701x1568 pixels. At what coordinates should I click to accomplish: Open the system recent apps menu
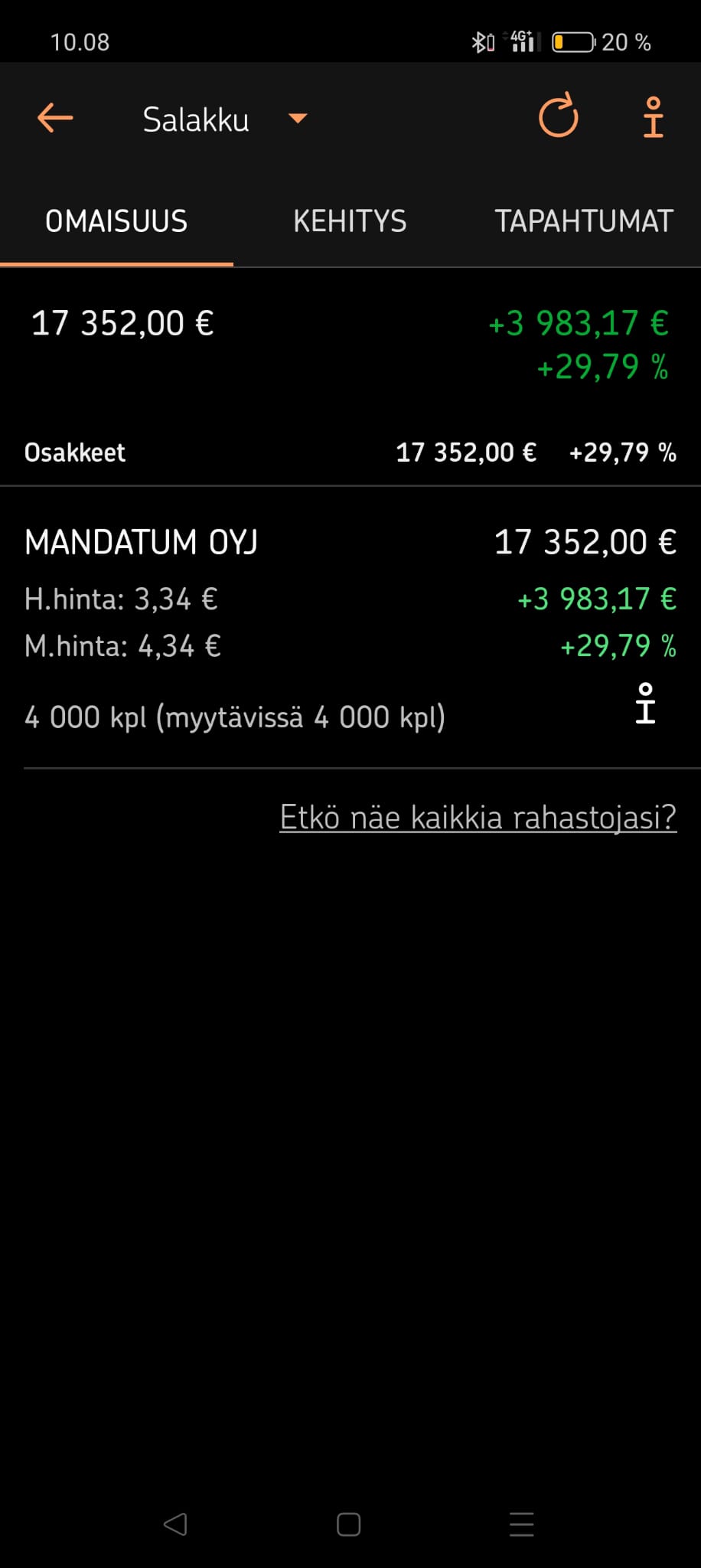tap(522, 1524)
